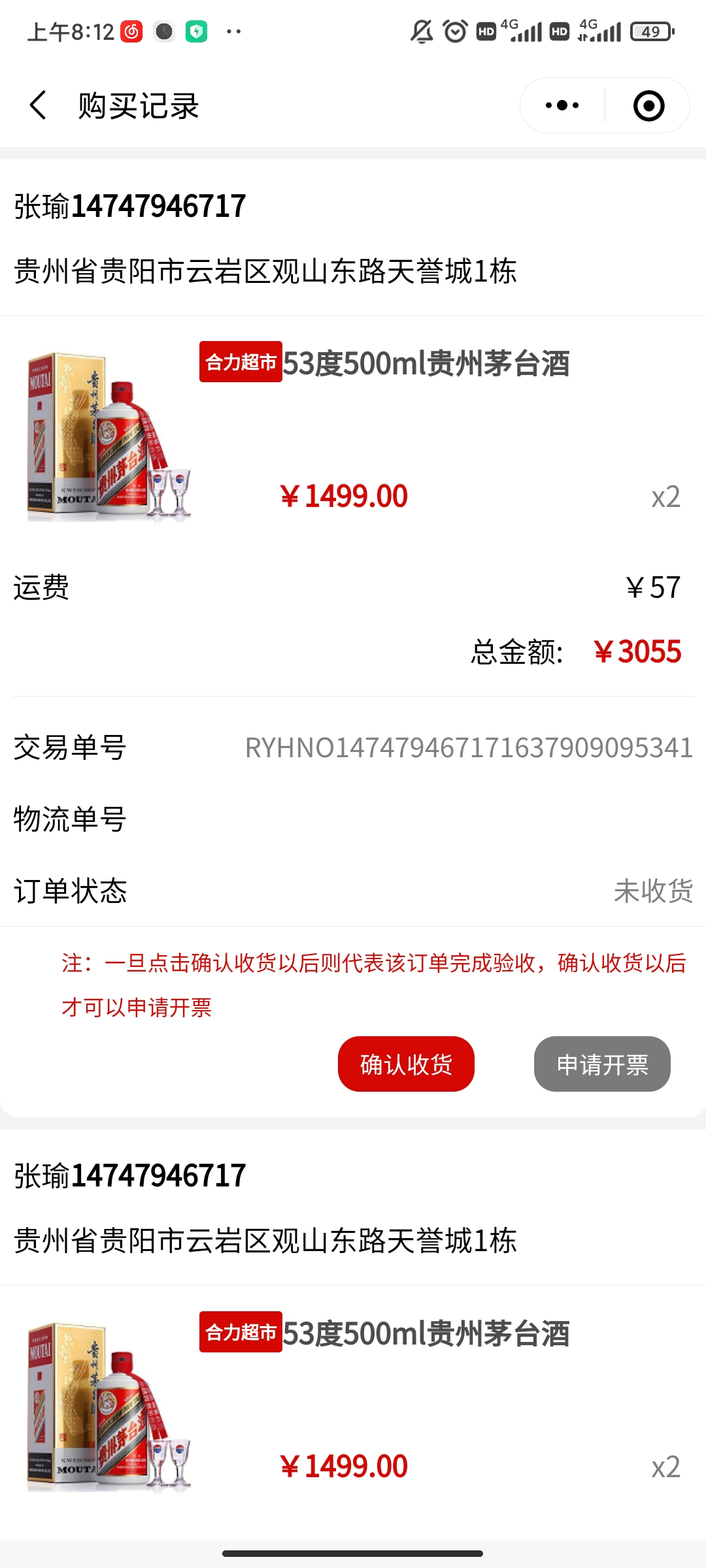
Task: Close the mini program via circle icon
Action: [648, 105]
